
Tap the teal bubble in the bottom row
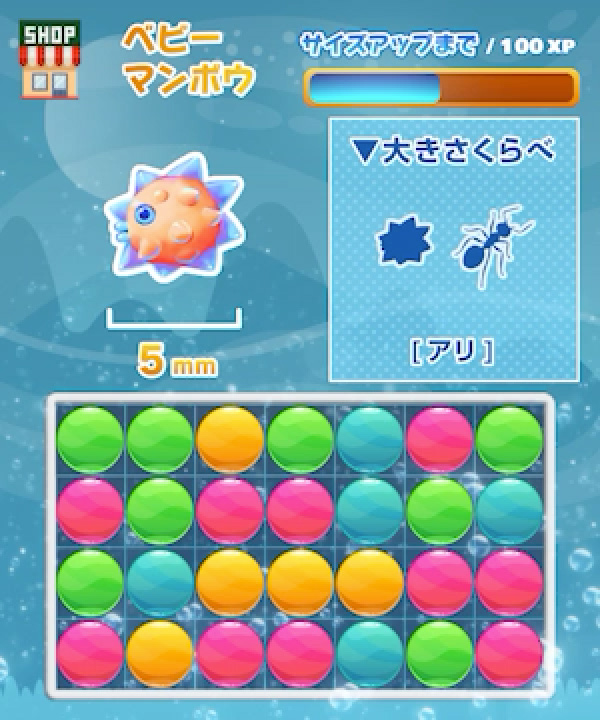pyautogui.click(x=370, y=653)
